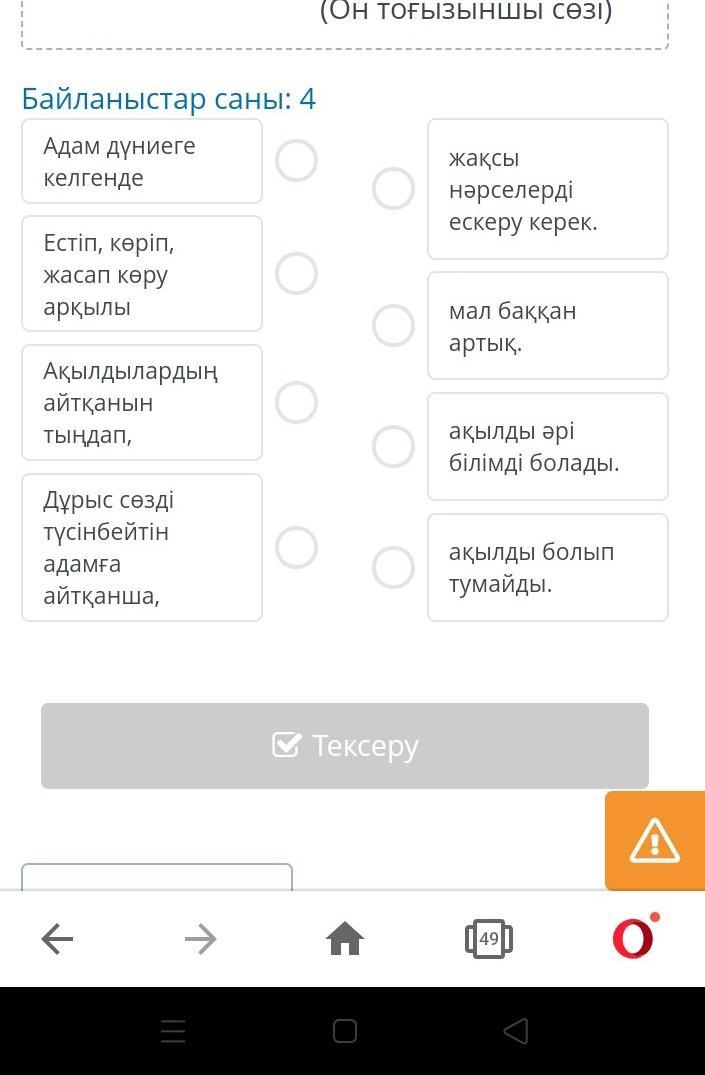705x1075 pixels.
Task: Open the 49 tabs switcher
Action: (489, 939)
